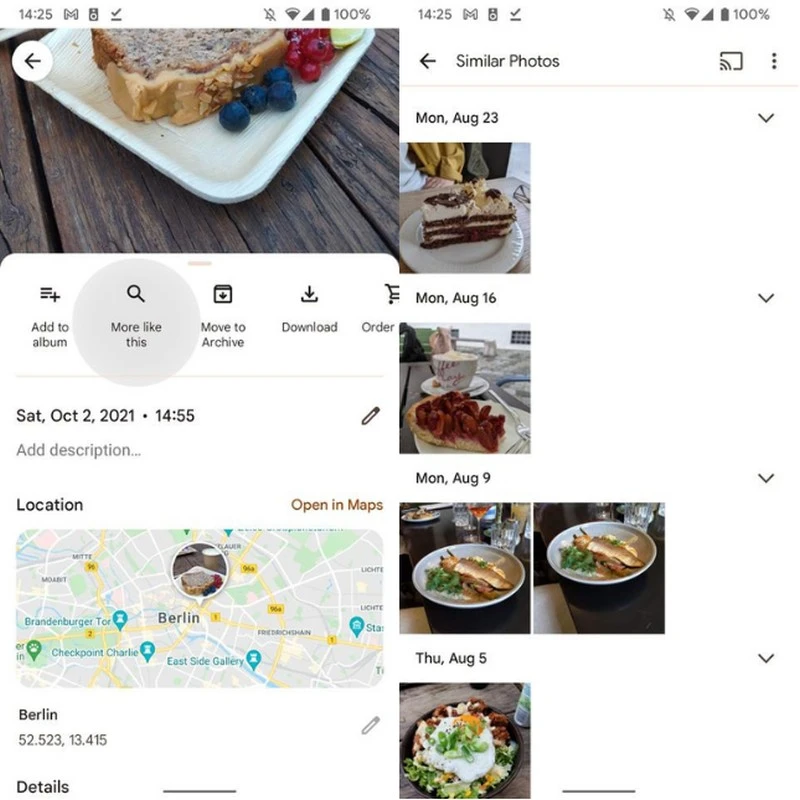Open the Similar Photos overflow menu
Image resolution: width=800 pixels, height=800 pixels.
point(774,61)
